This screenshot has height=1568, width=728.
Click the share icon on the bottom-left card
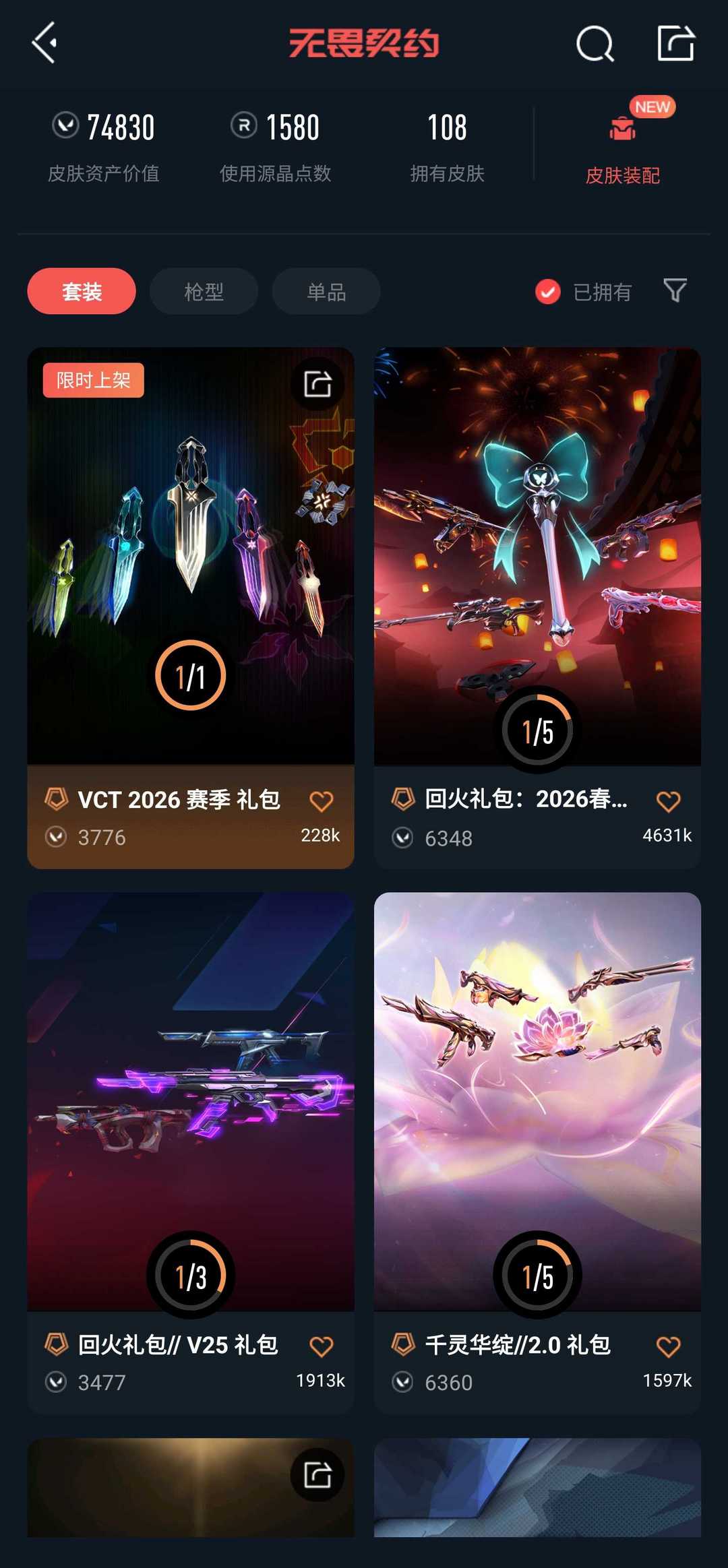(317, 1475)
